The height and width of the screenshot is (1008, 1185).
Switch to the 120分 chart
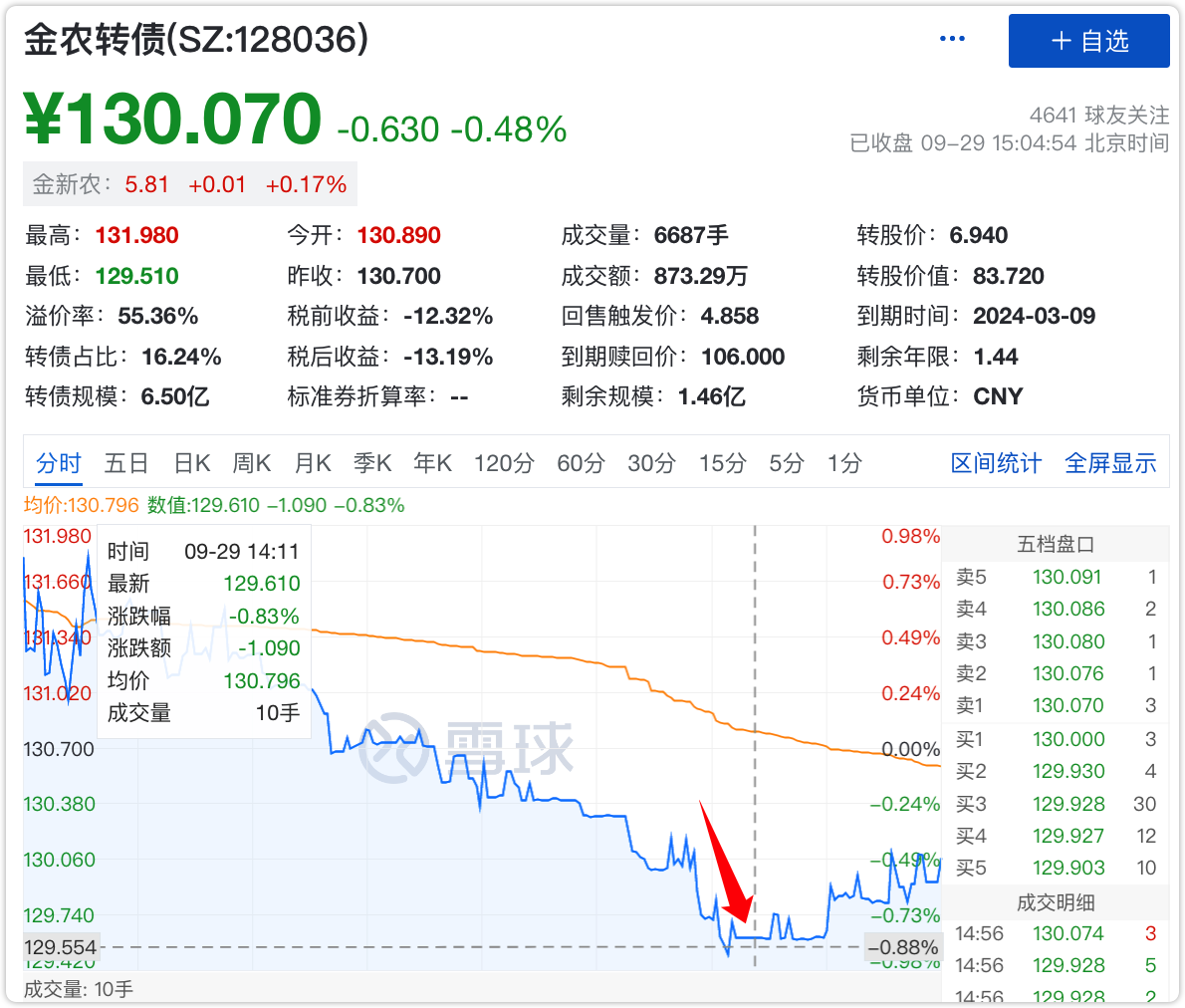504,463
